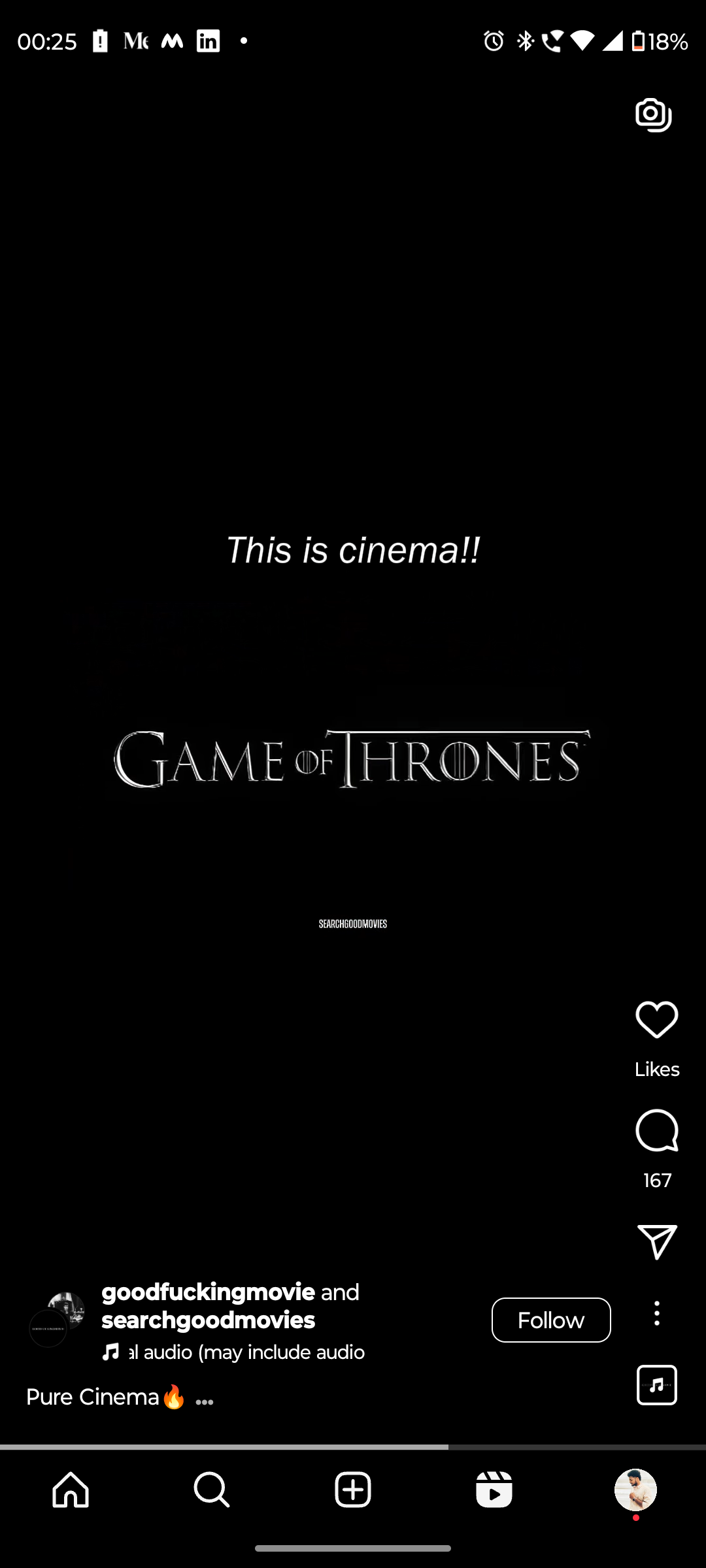
Task: Open the reel's audio track thumbnail
Action: coord(657,1384)
